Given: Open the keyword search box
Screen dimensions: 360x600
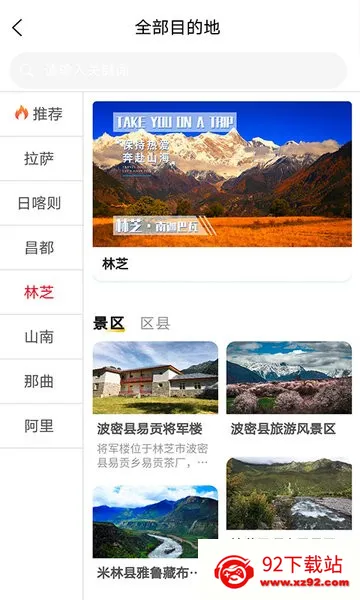Looking at the screenshot, I should pos(178,70).
